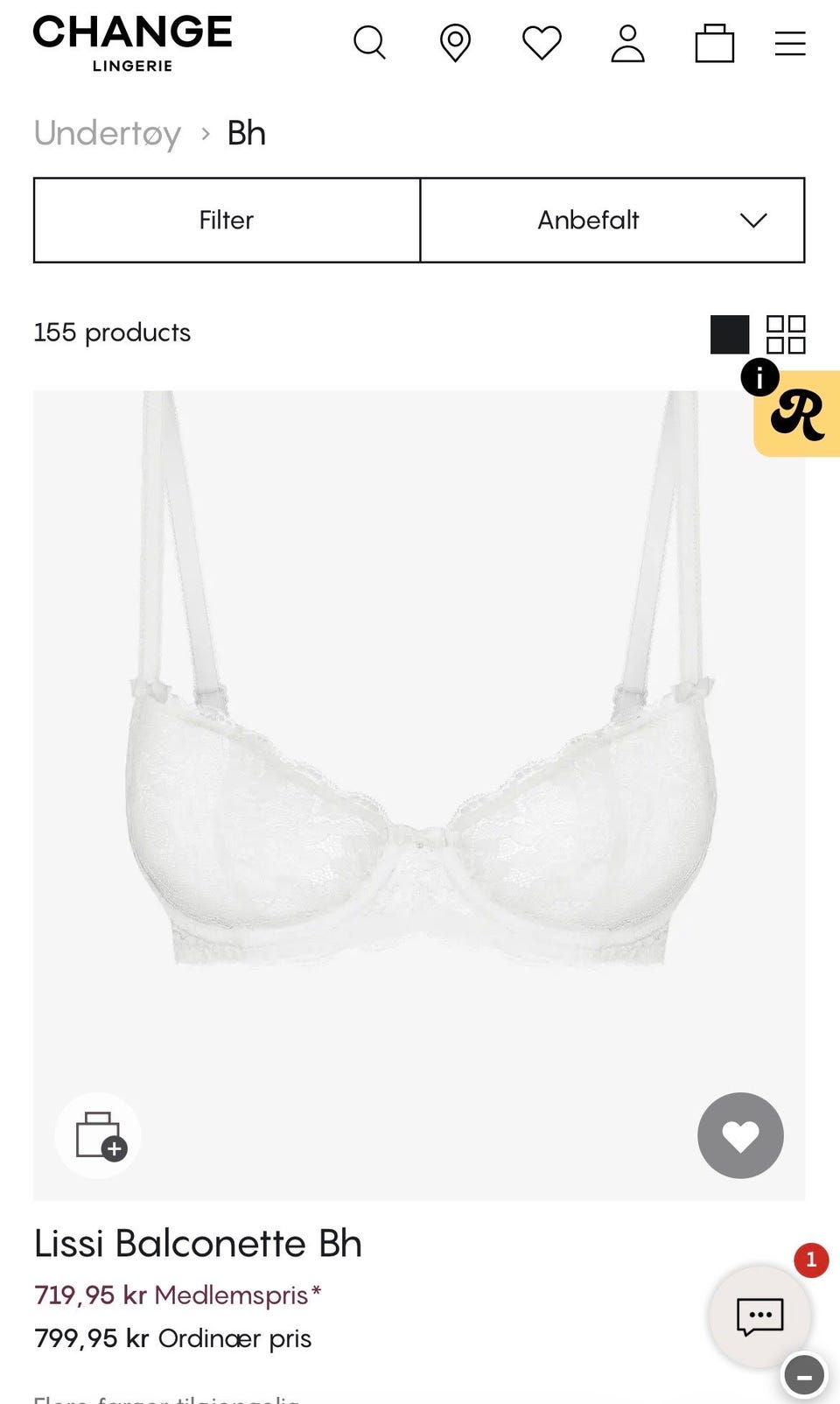Open the yellow R info badge

796,413
